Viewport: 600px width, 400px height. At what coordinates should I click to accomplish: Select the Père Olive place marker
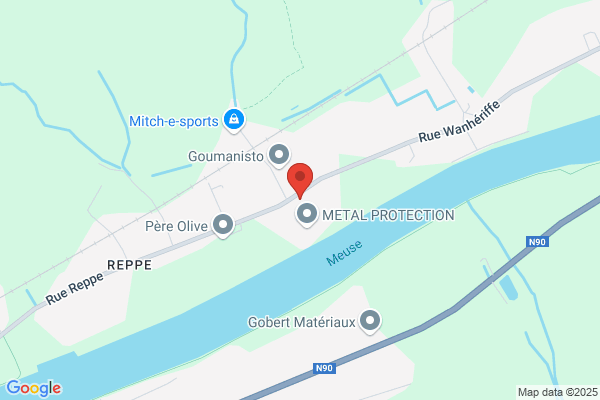223,225
